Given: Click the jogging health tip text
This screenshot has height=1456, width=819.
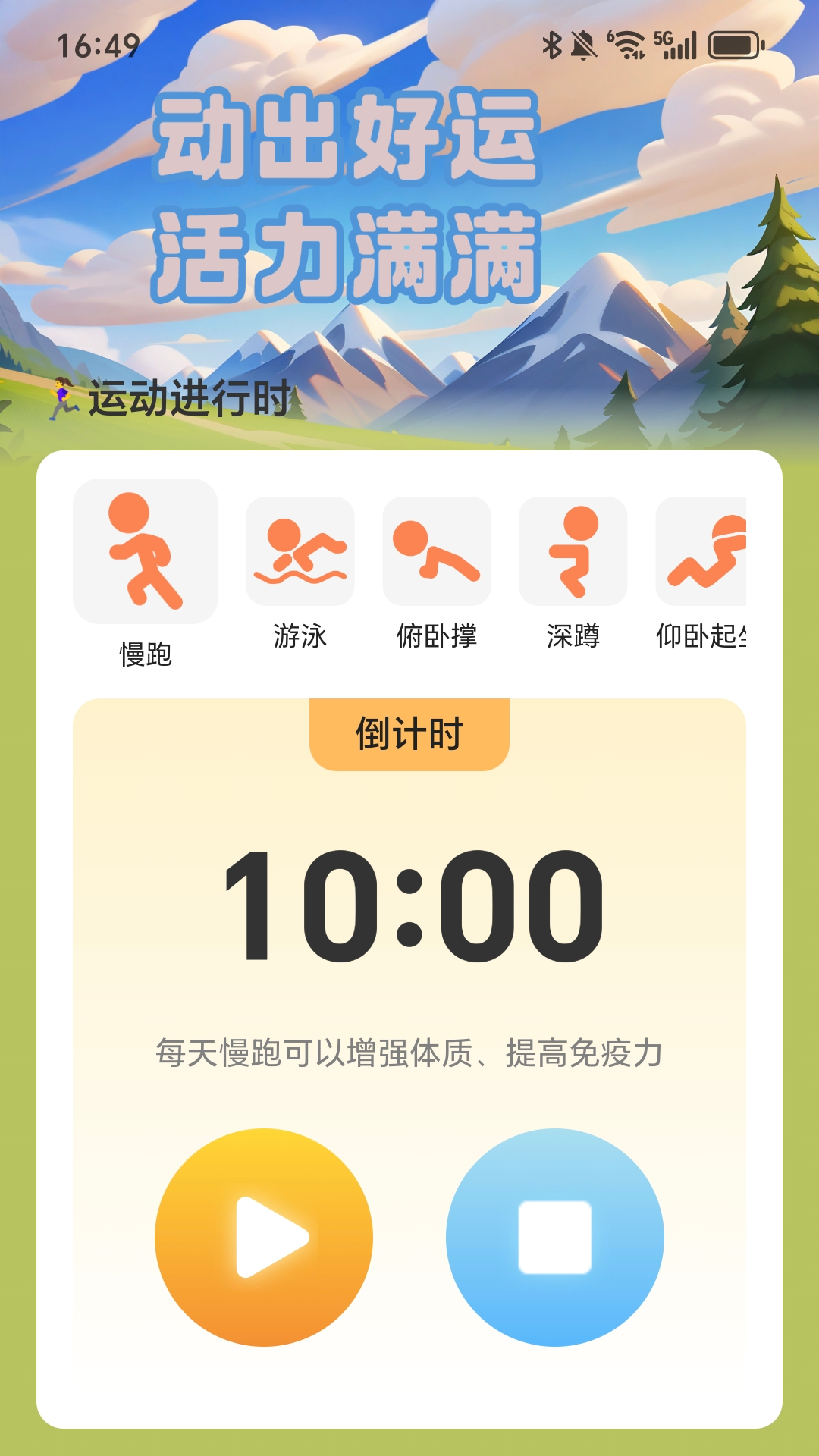Looking at the screenshot, I should [x=409, y=1054].
